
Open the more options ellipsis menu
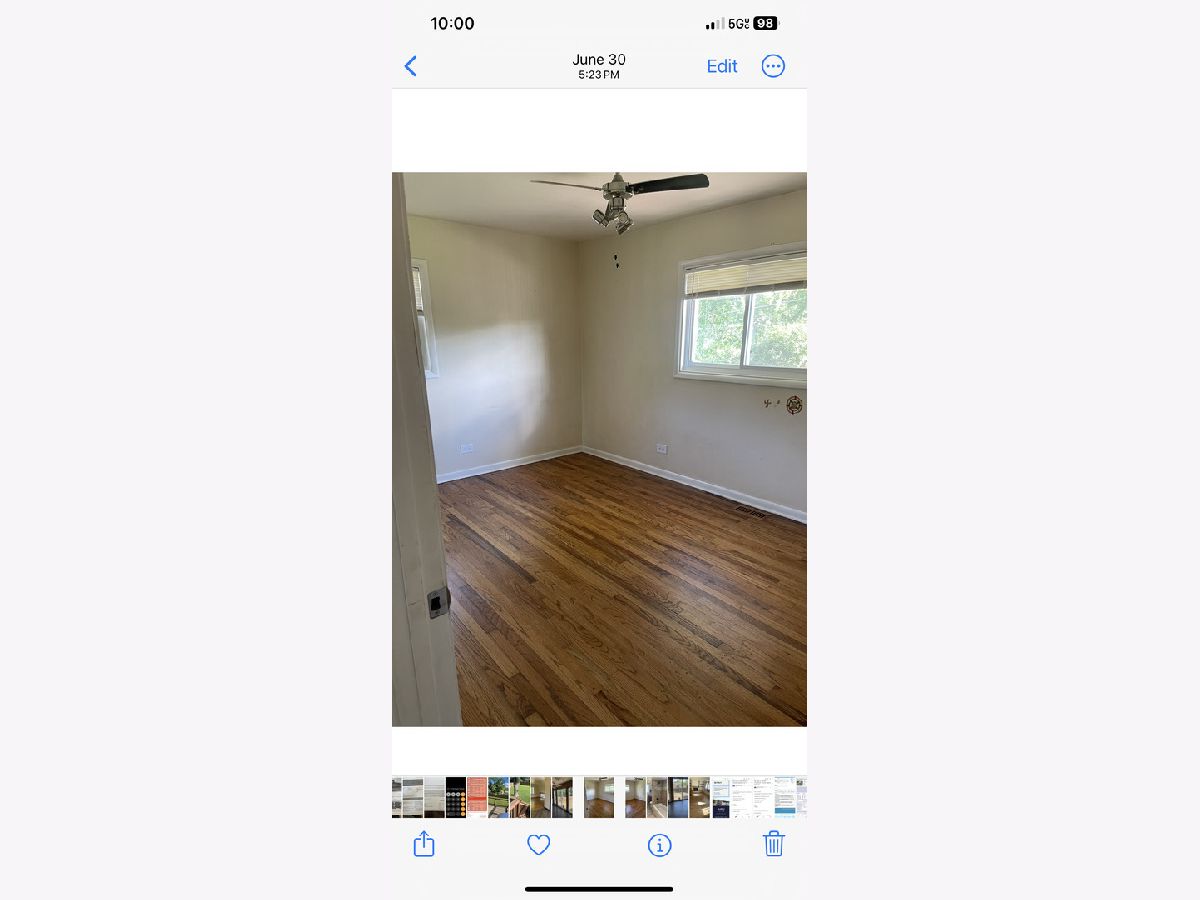[773, 66]
